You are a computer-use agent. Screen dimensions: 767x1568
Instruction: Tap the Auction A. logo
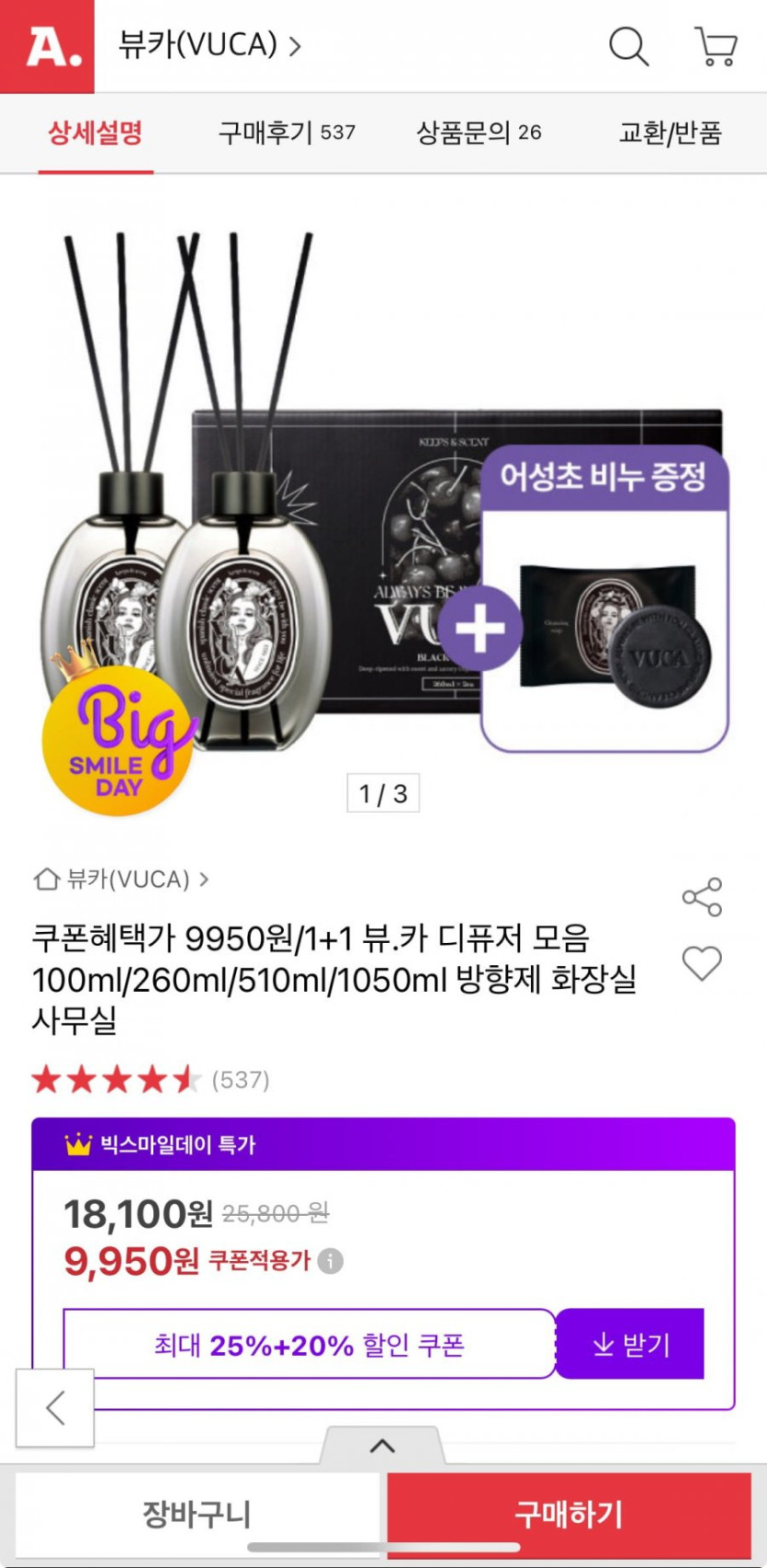click(47, 46)
